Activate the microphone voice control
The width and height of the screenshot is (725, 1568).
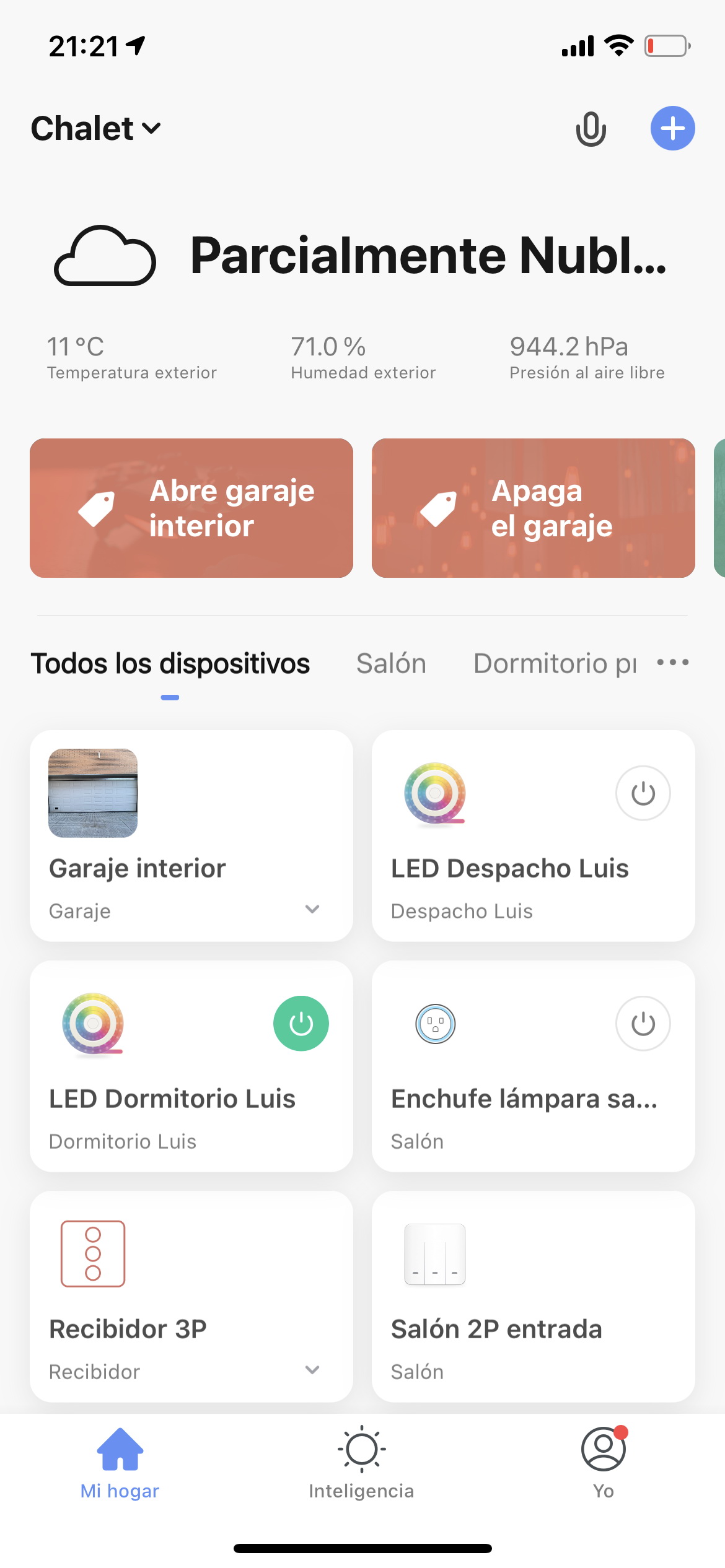point(591,129)
